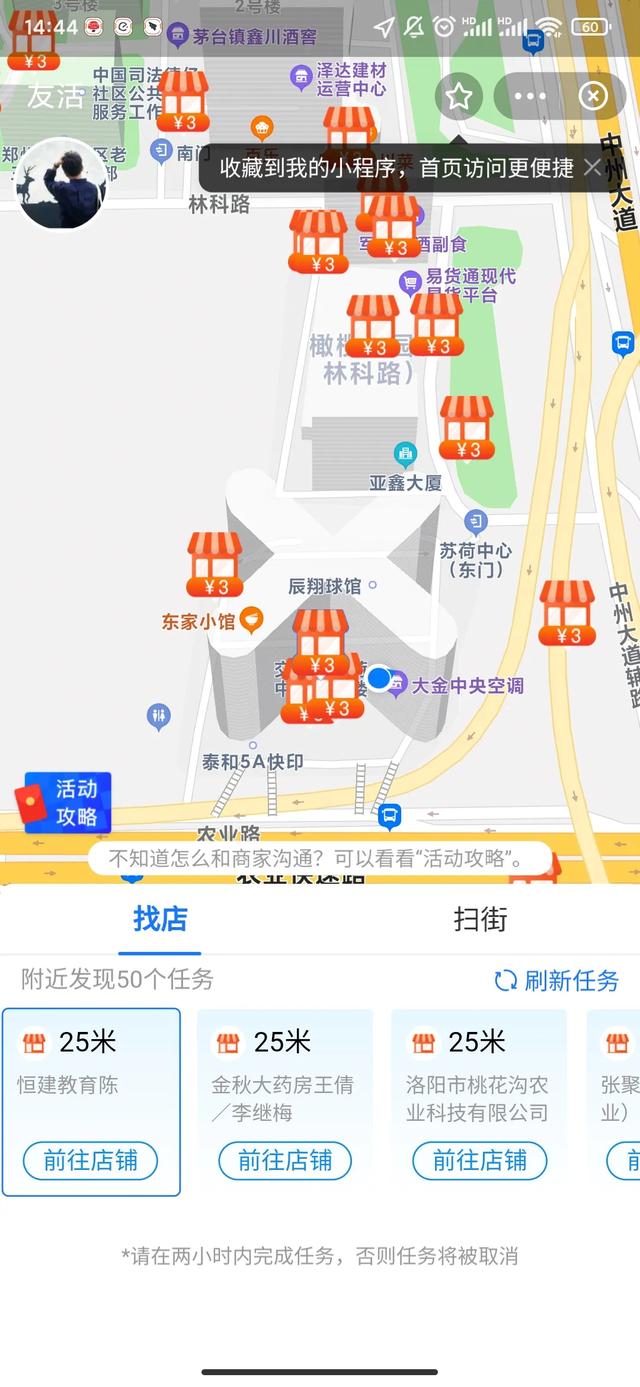Viewport: 640px width, 1387px height.
Task: Open the mini program three-dot menu
Action: click(530, 97)
